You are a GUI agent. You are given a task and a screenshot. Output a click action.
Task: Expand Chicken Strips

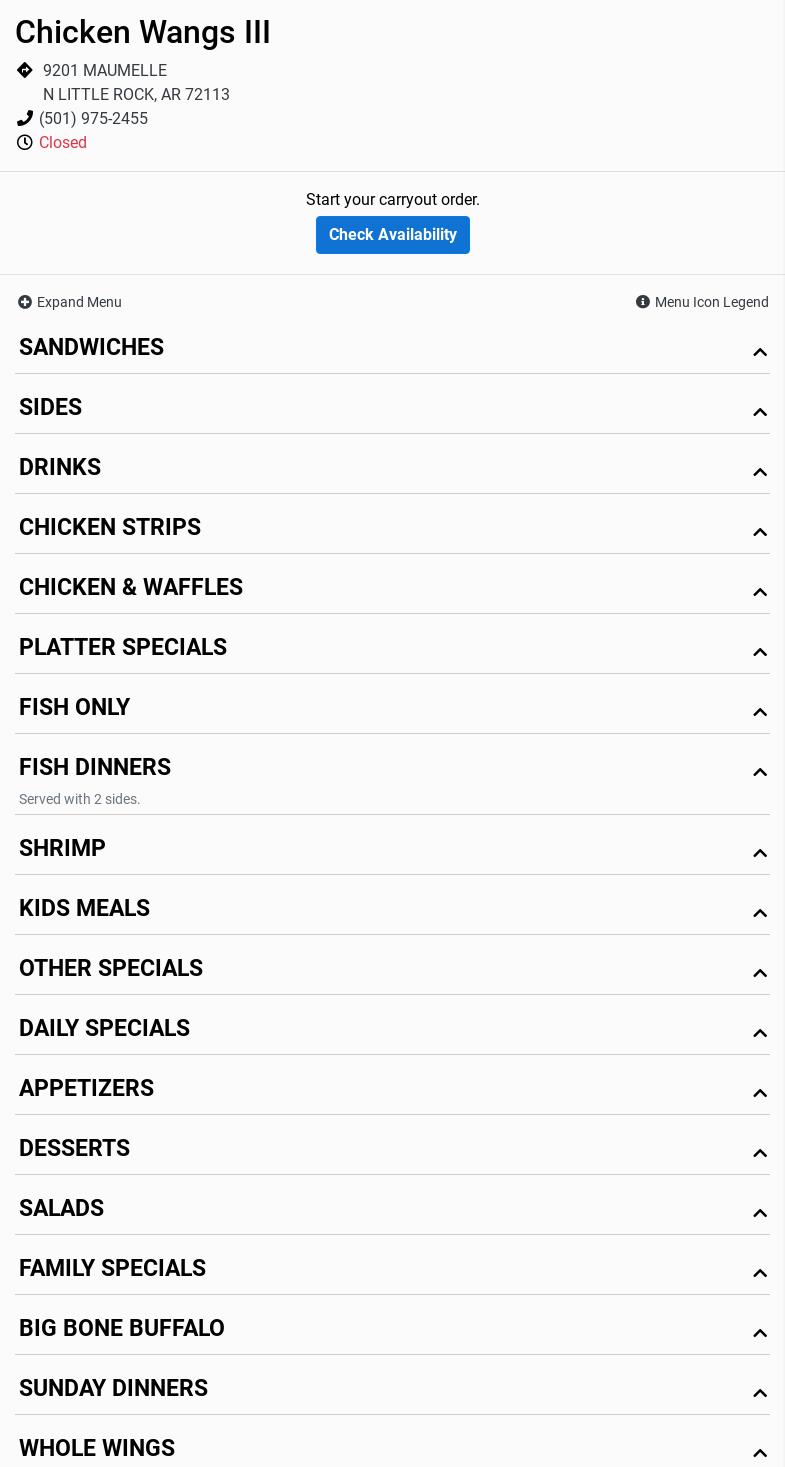coord(392,528)
